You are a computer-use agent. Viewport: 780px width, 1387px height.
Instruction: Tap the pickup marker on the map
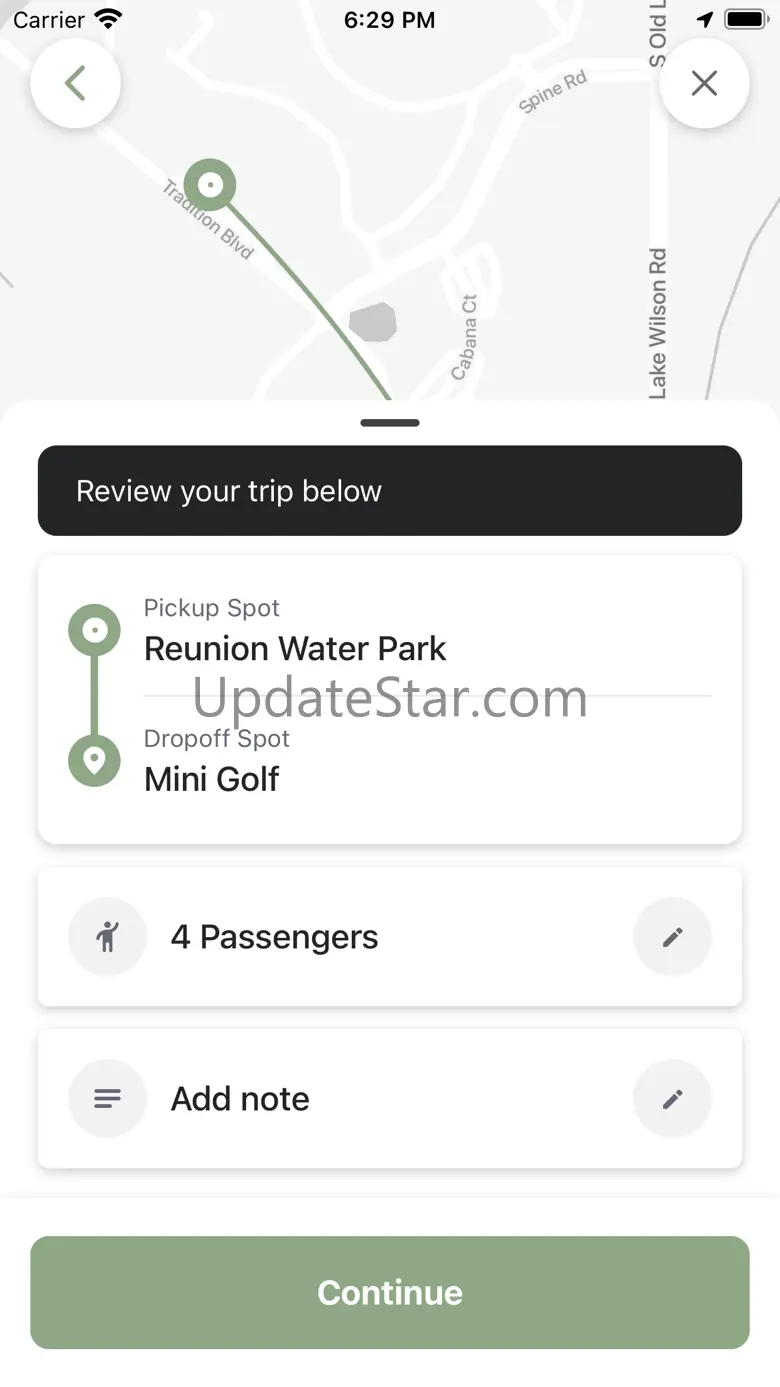coord(210,185)
